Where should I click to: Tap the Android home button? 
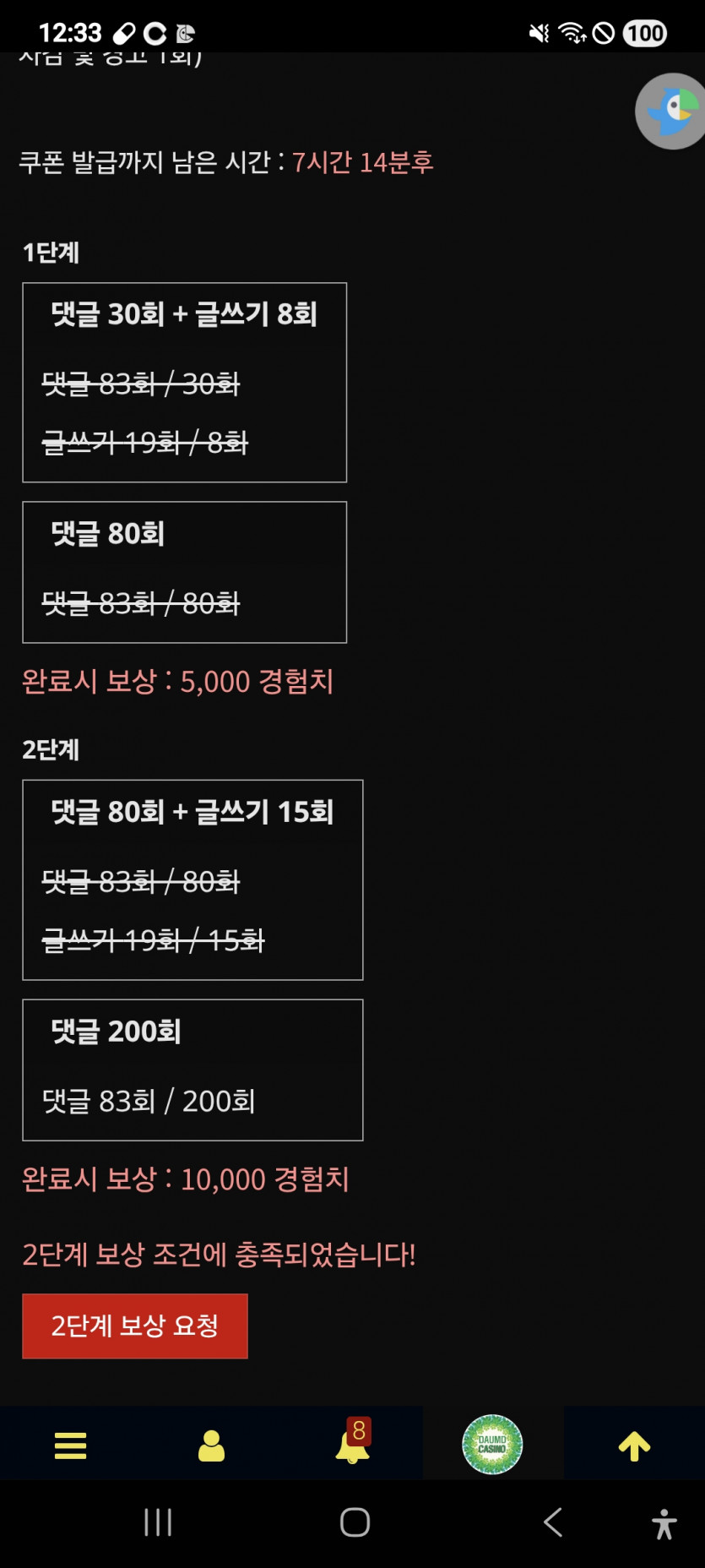coord(353,1523)
